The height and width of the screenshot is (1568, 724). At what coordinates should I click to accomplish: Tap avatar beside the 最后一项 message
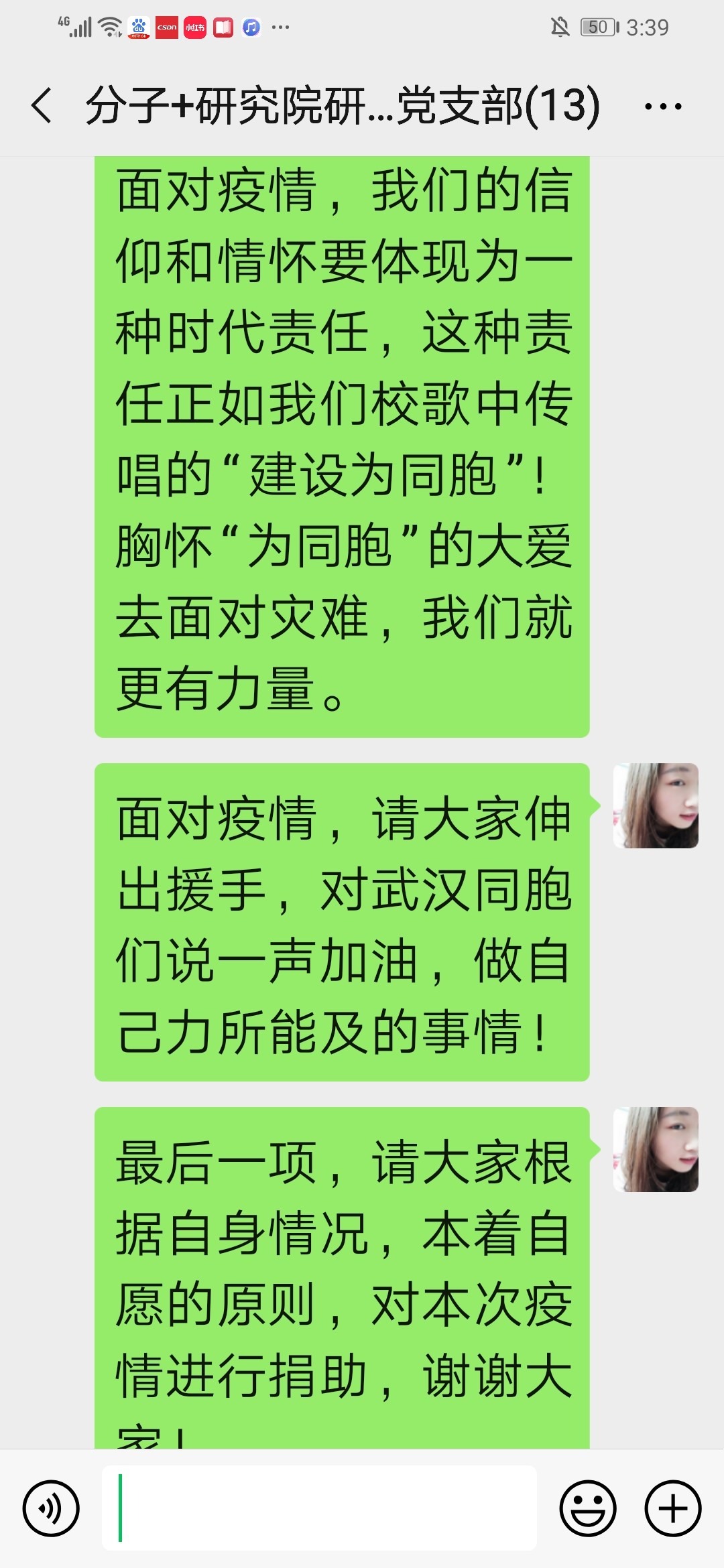[x=656, y=1149]
